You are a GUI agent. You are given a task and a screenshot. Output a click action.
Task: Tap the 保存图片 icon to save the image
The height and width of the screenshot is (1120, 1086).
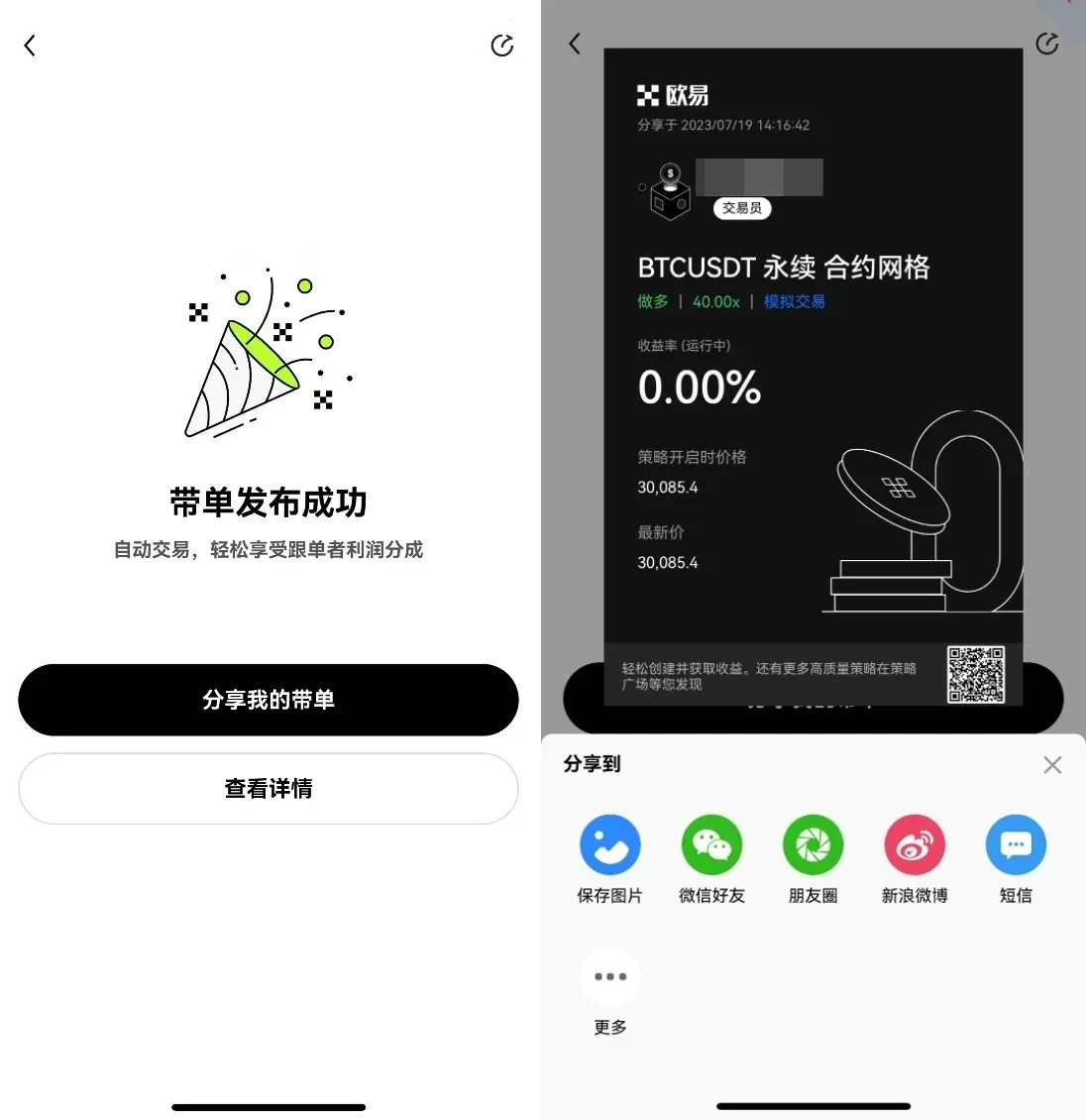[610, 844]
